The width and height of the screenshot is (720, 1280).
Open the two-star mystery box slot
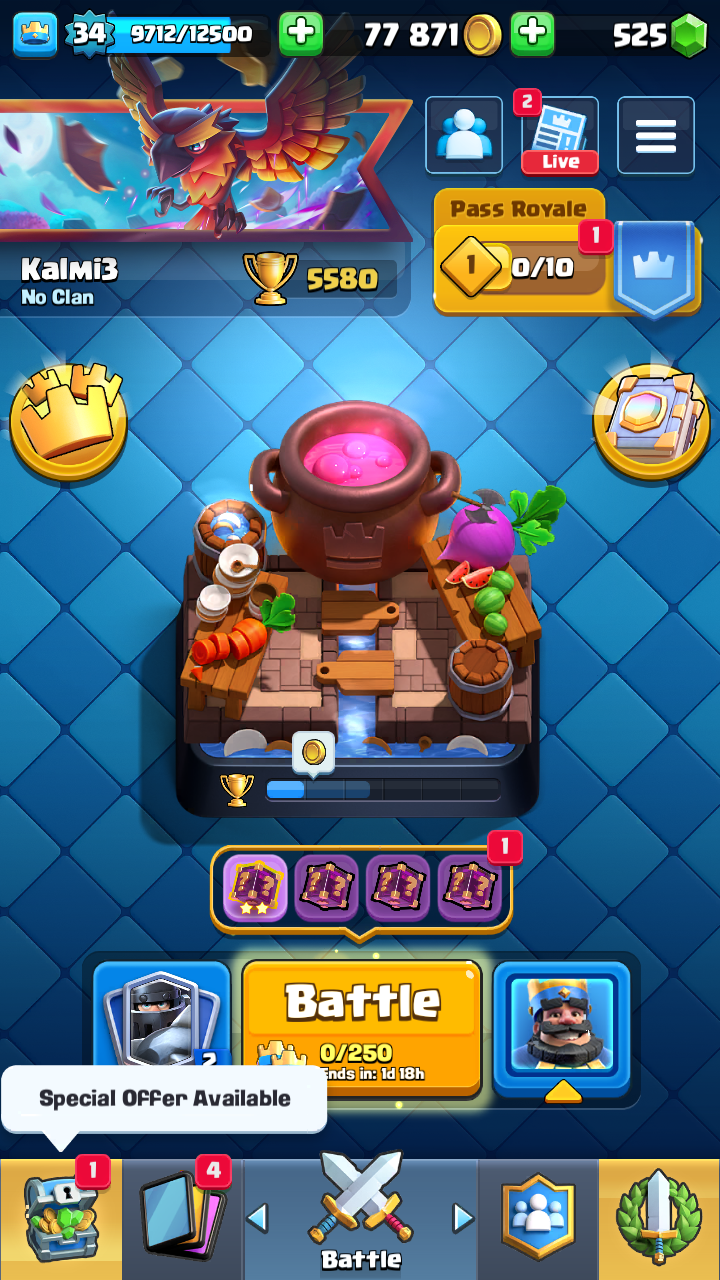pyautogui.click(x=255, y=887)
